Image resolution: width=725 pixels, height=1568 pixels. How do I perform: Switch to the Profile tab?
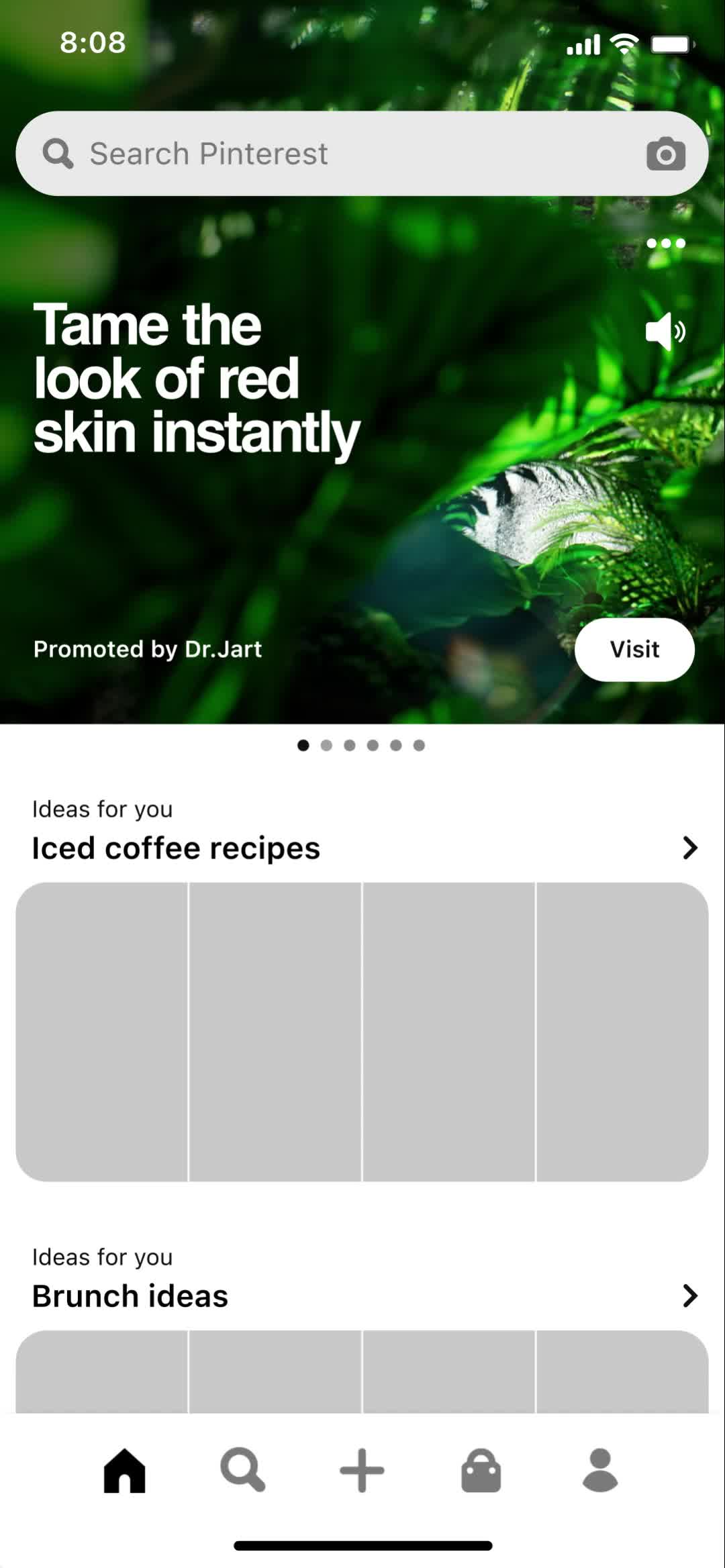(600, 1471)
